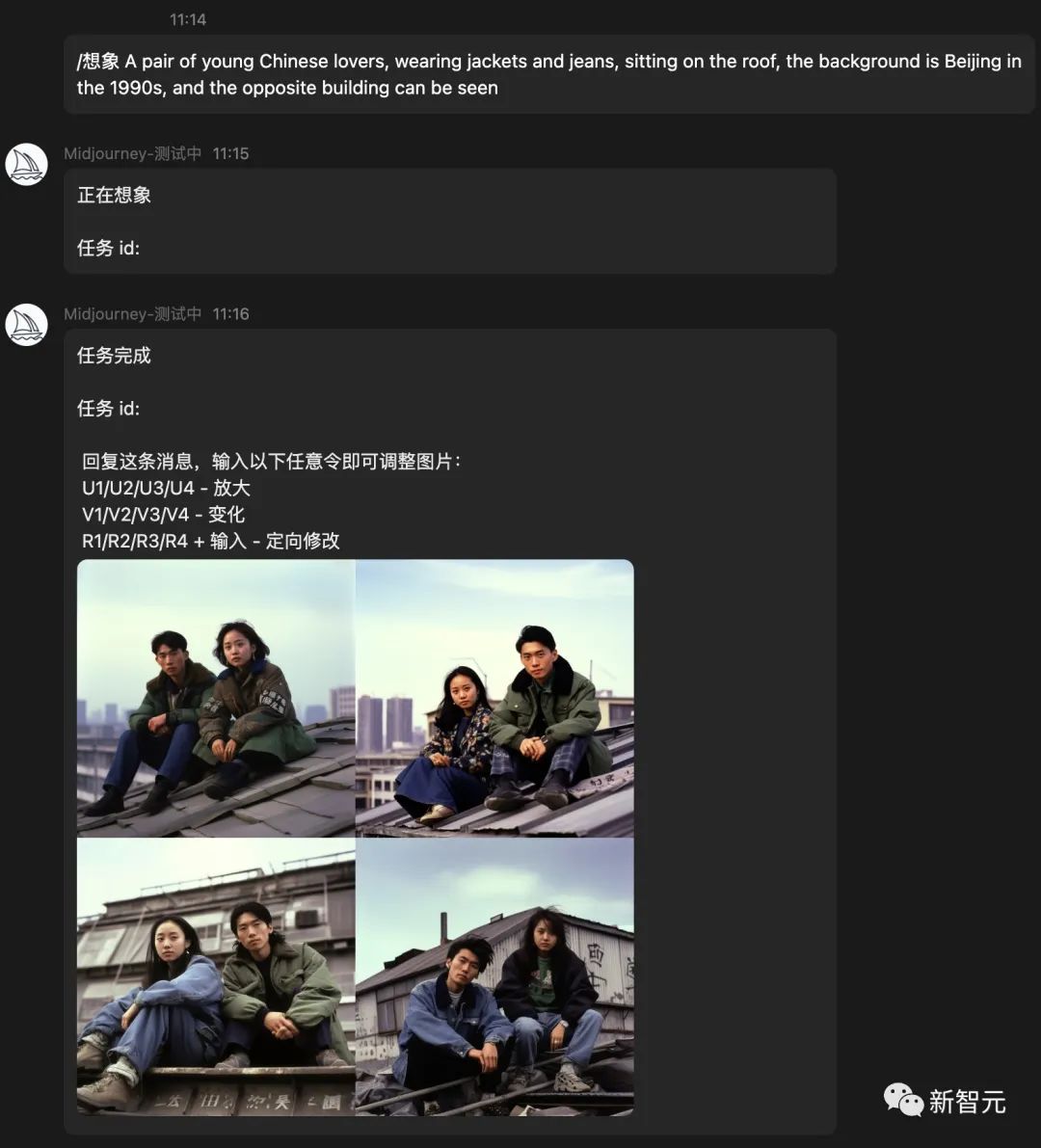Click the Midjourney-测试中 sender name

131,313
